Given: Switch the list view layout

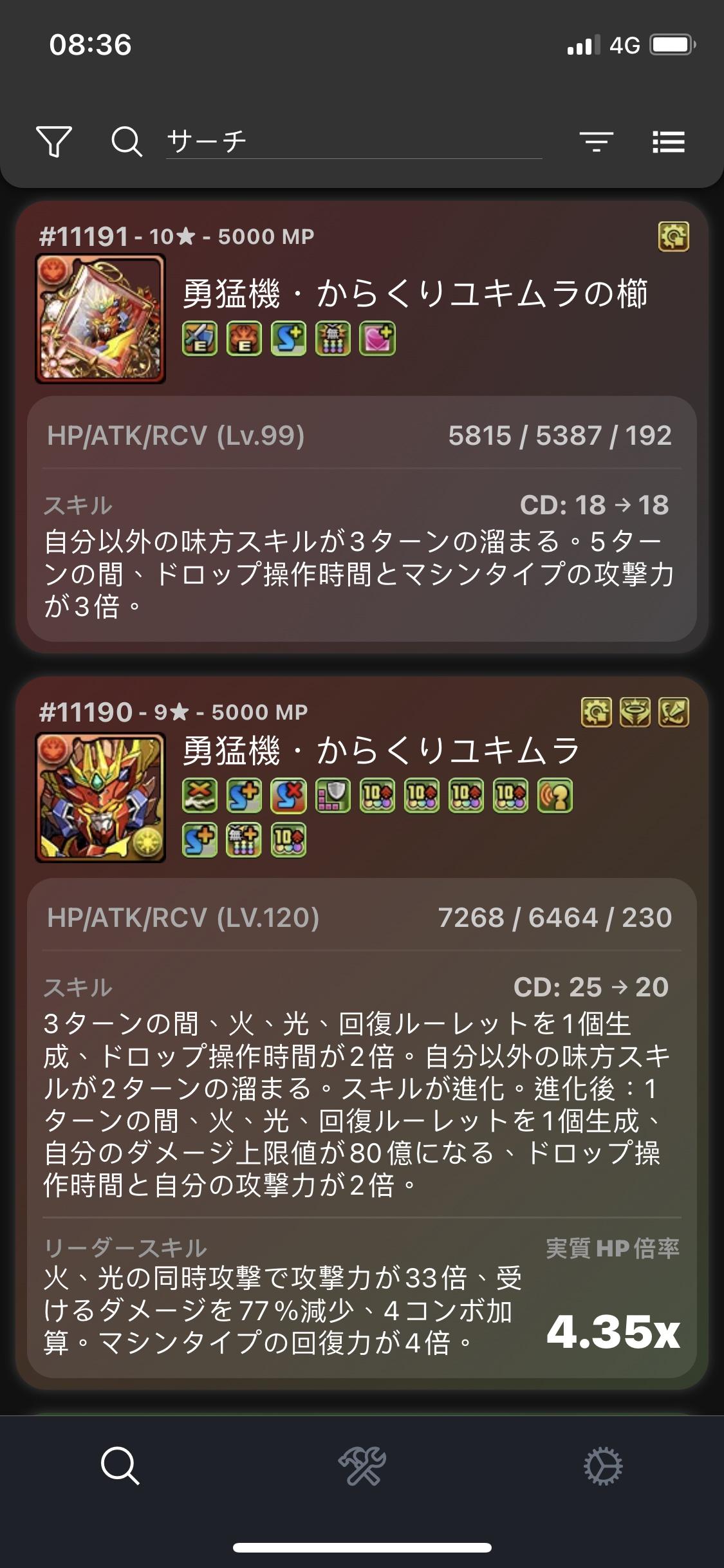Looking at the screenshot, I should pos(668,141).
